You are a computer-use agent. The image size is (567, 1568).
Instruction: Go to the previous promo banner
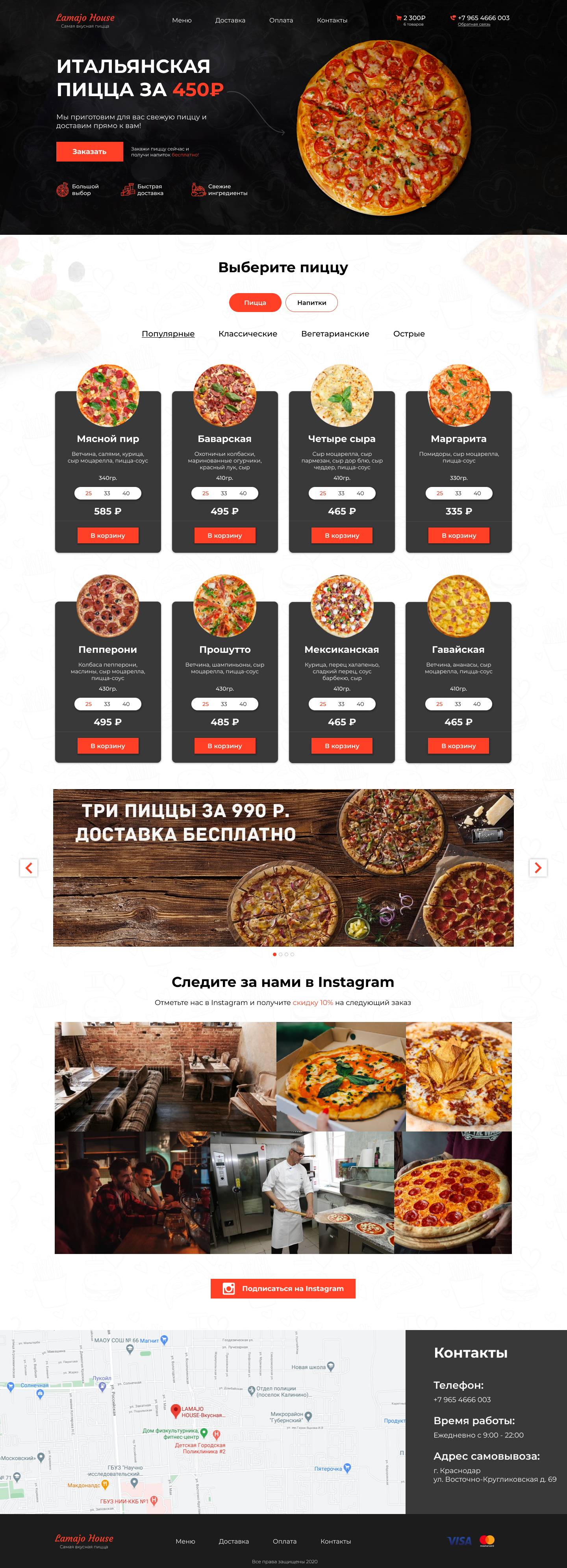pyautogui.click(x=29, y=868)
